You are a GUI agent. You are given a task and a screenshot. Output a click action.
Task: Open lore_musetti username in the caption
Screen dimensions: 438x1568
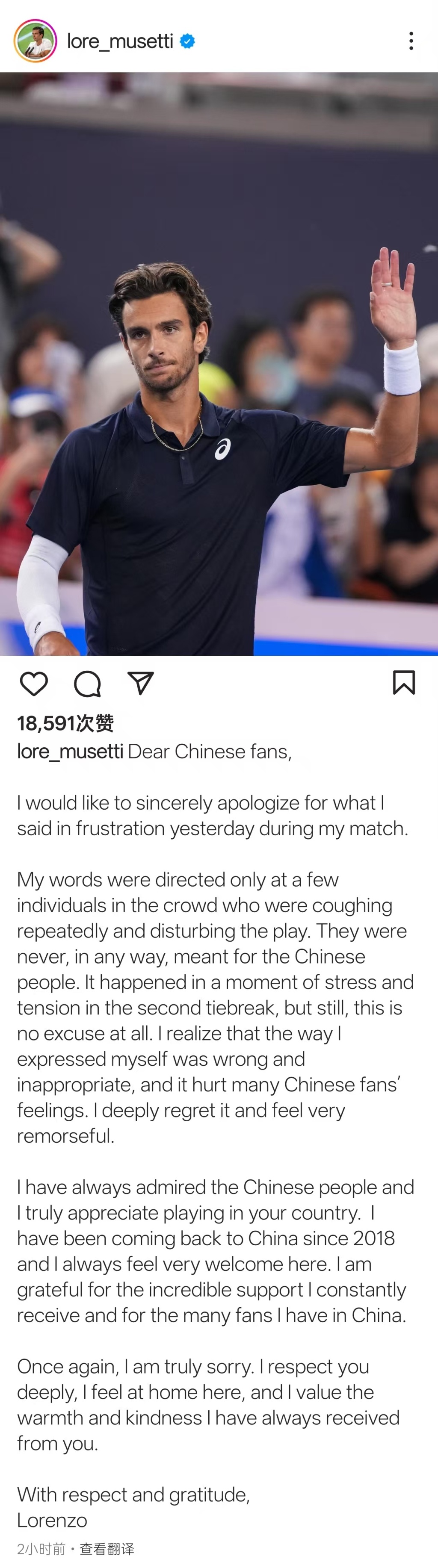70,751
